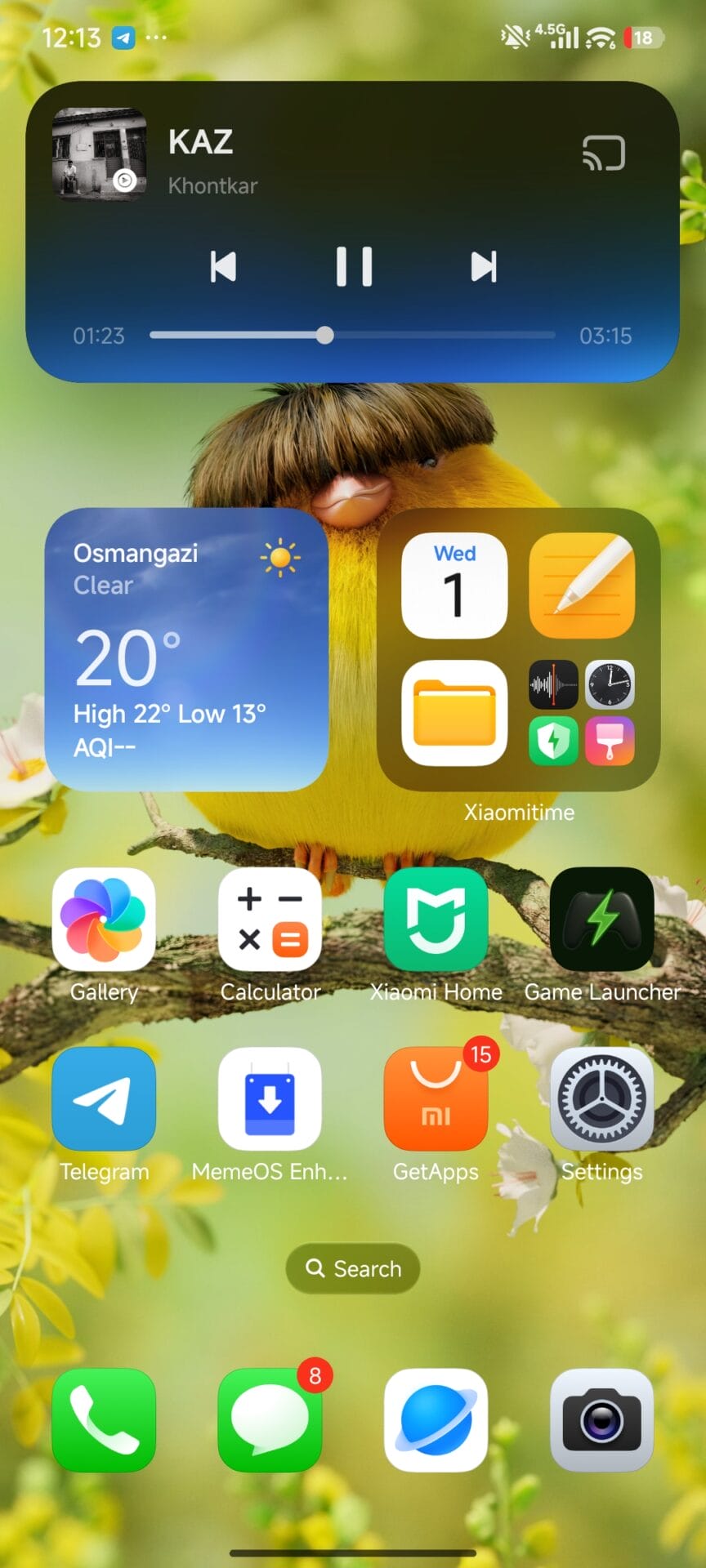The image size is (706, 1568).
Task: Open the Calculator app
Action: [x=270, y=919]
